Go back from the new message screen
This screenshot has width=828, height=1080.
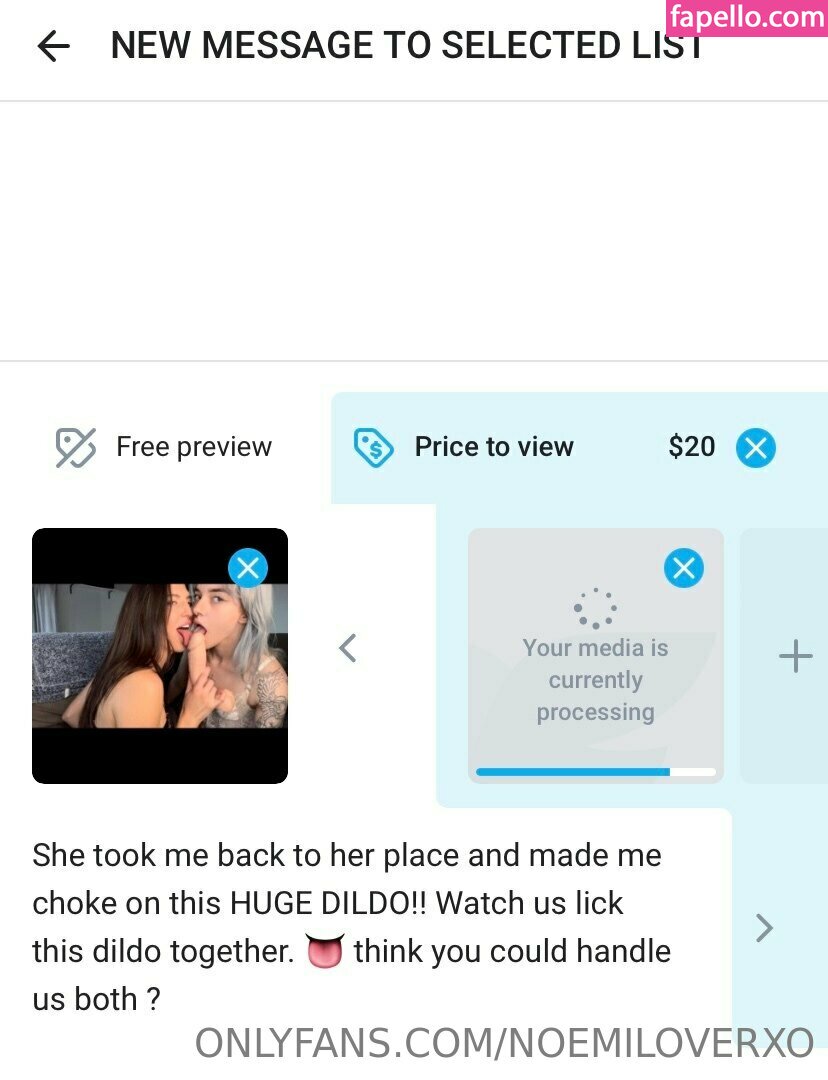tap(53, 46)
